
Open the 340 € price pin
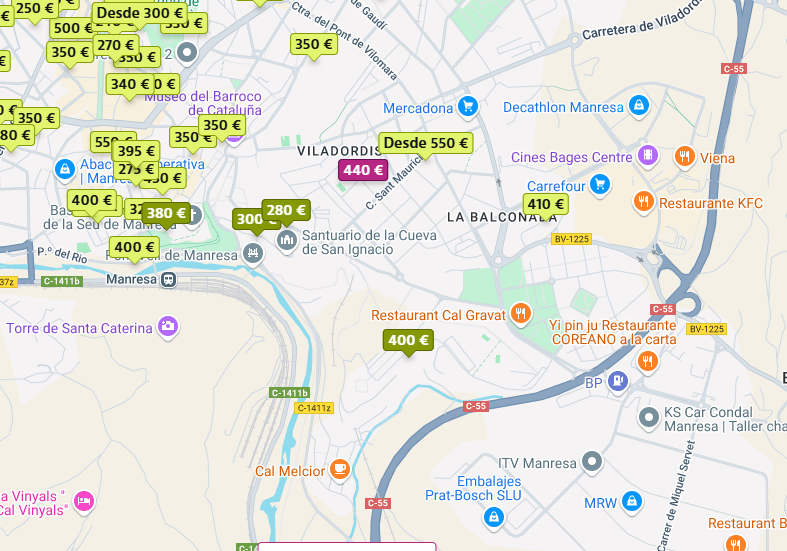130,84
